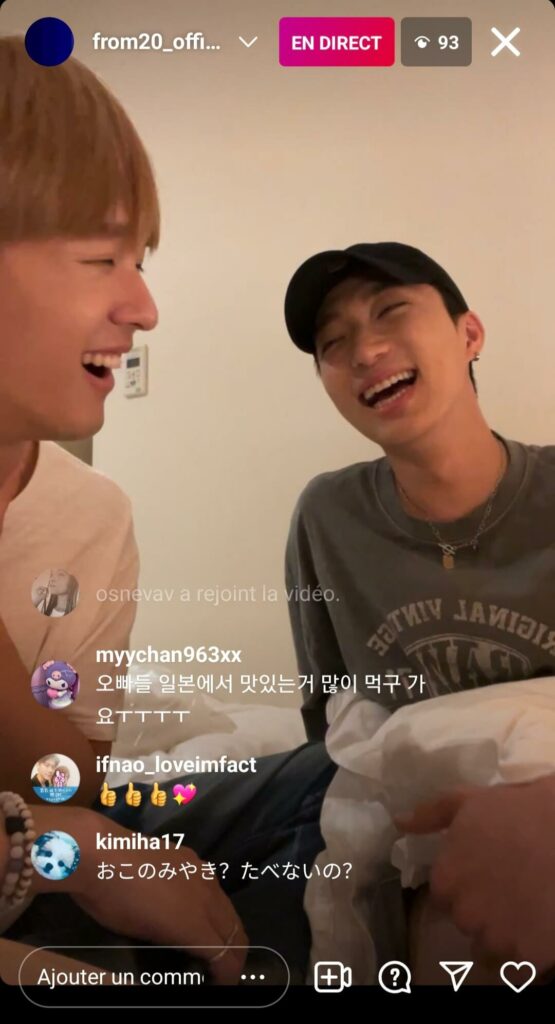Screen dimensions: 555x1024
Task: Share the live via send icon
Action: point(456,976)
